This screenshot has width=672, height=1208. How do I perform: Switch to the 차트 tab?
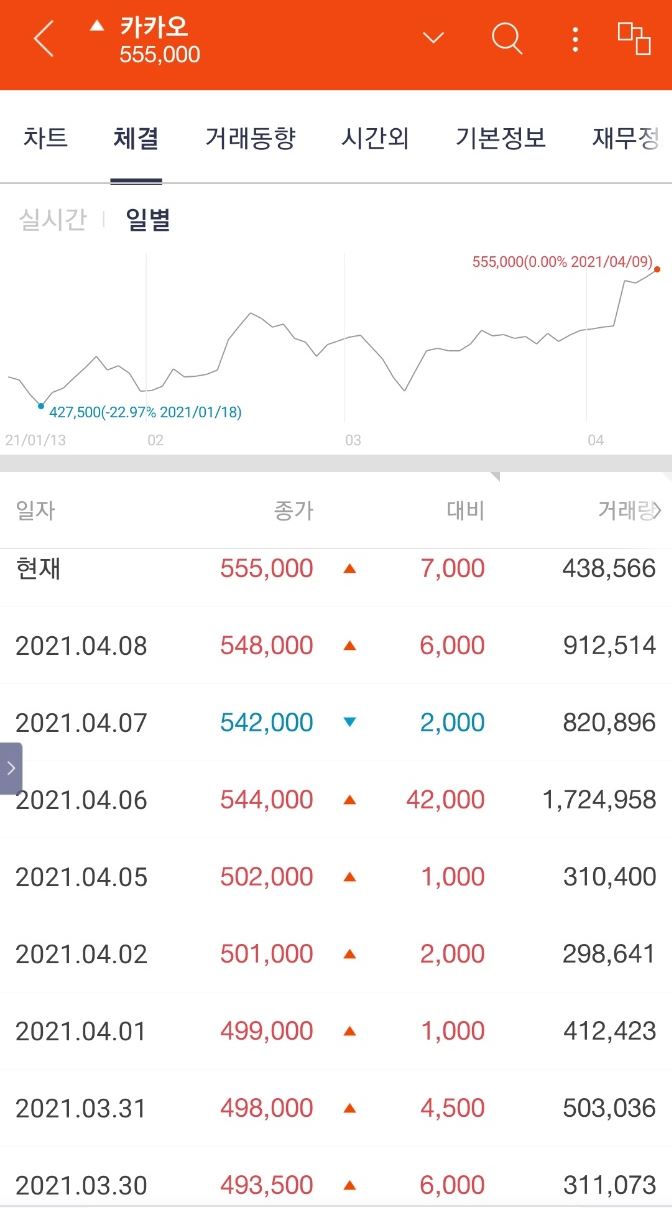pos(46,138)
